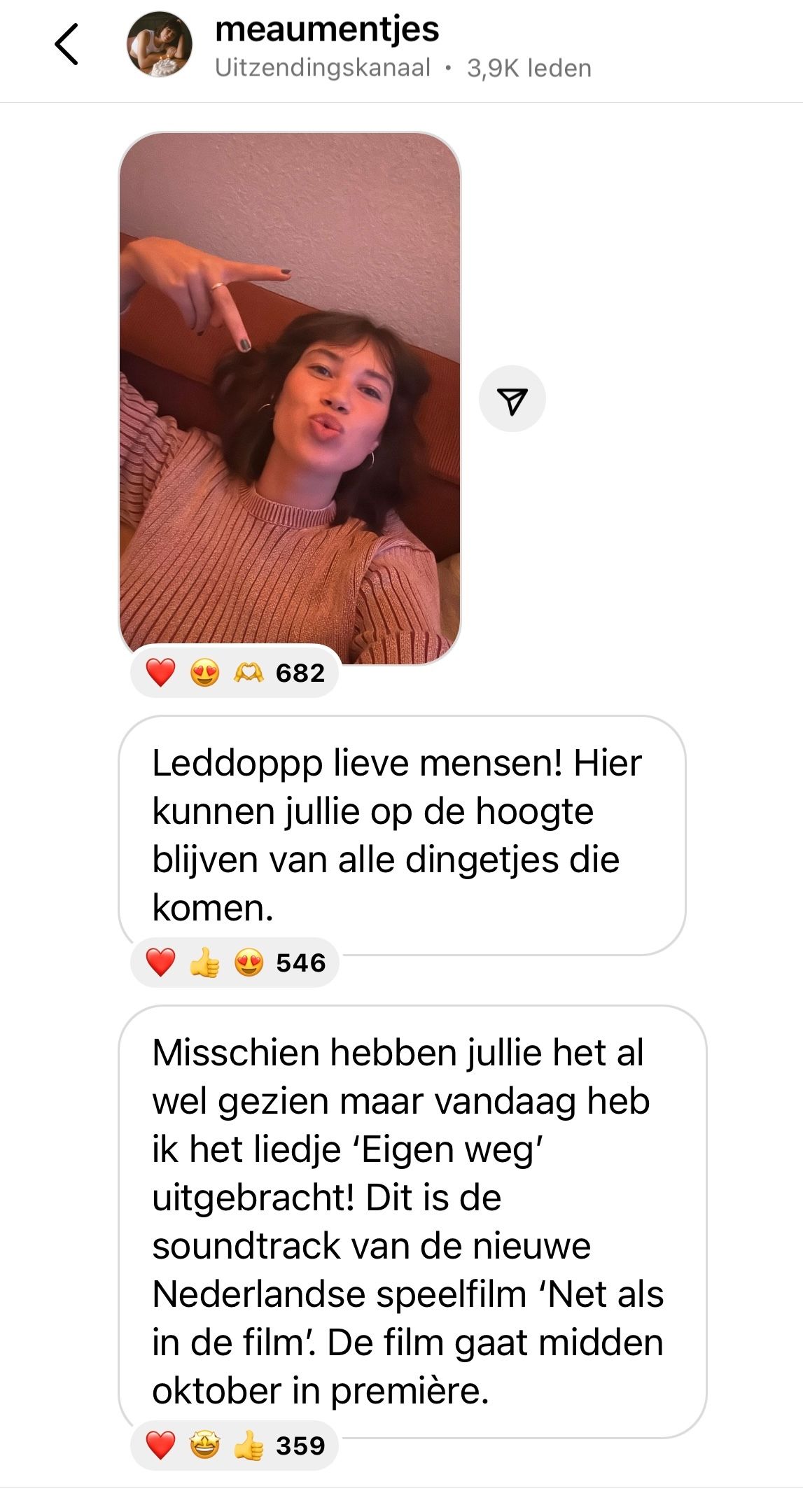View the 359 reactions on 'Eigen weg' message
Viewport: 803px width, 1512px height.
(x=235, y=1445)
